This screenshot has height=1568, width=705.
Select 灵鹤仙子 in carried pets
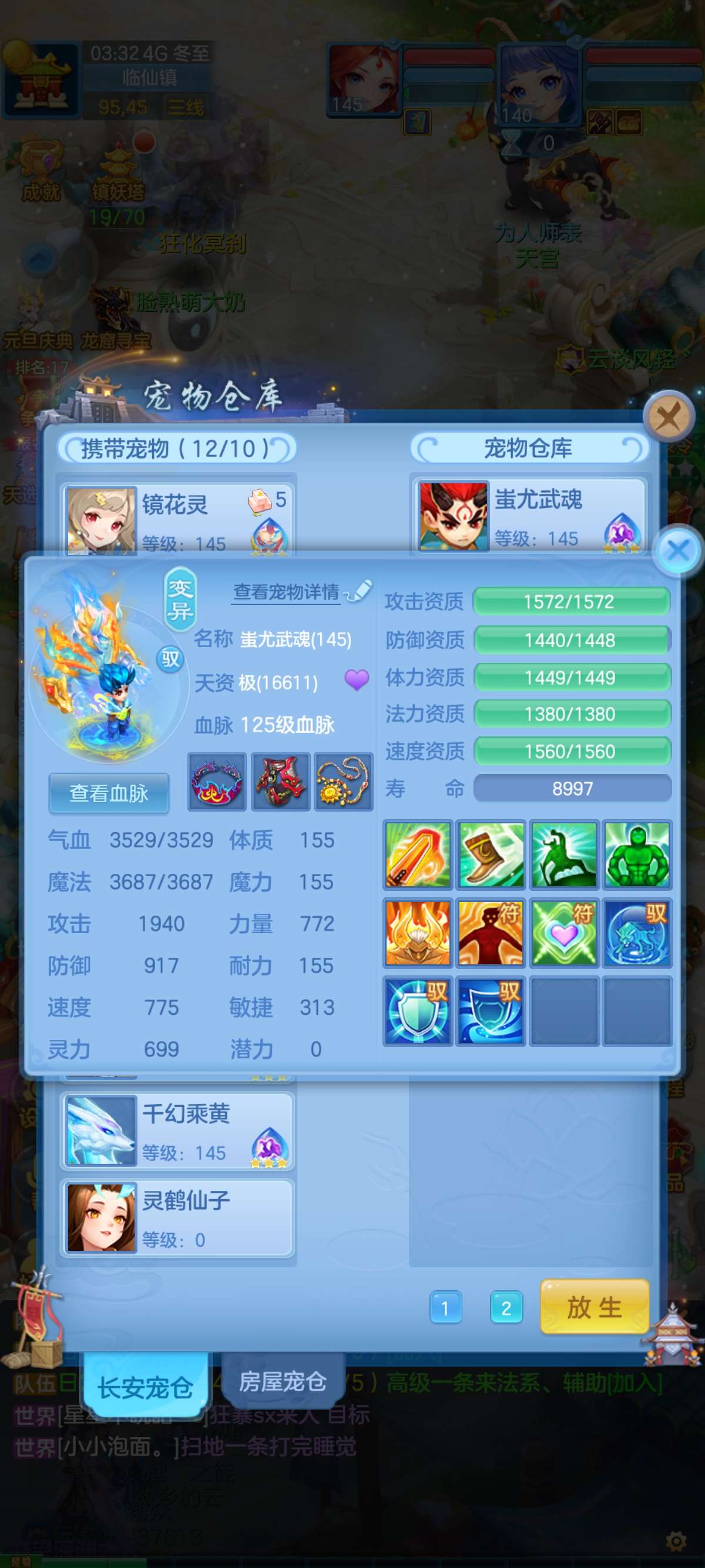click(177, 1218)
